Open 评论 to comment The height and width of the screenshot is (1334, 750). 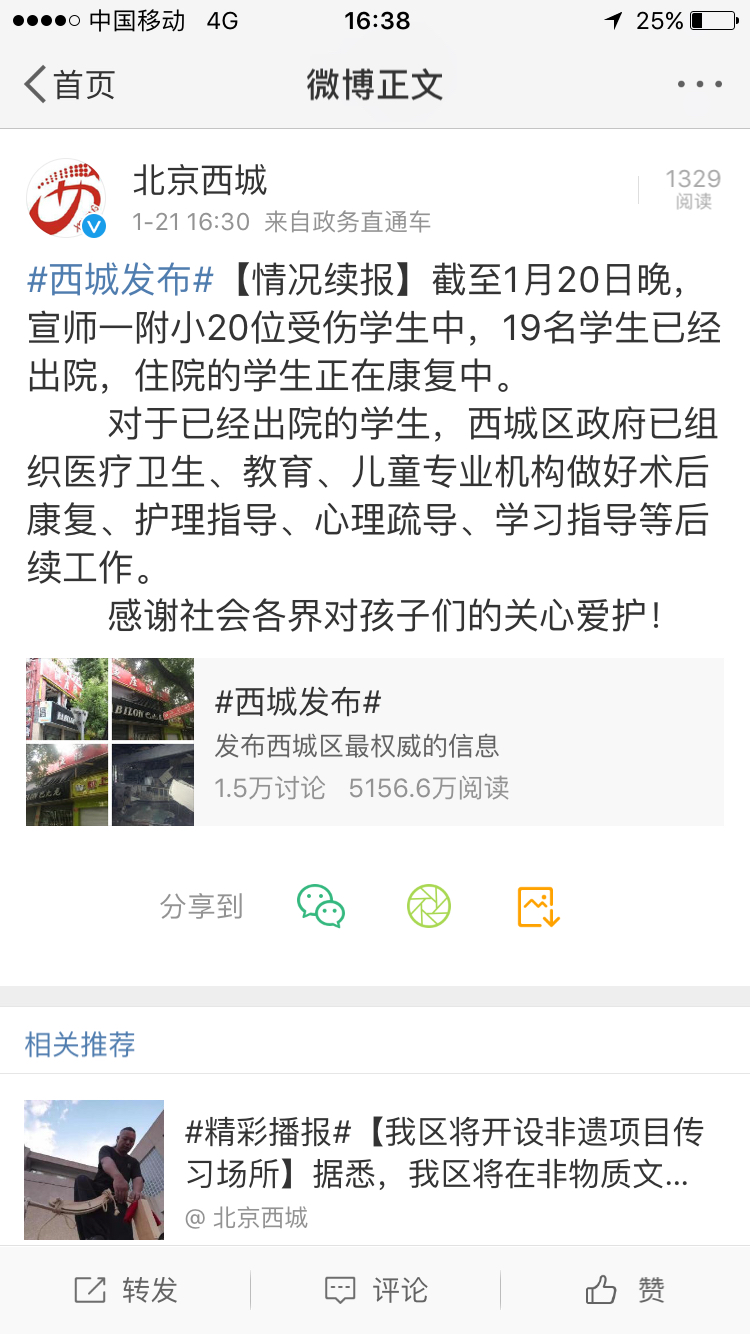(x=375, y=1290)
